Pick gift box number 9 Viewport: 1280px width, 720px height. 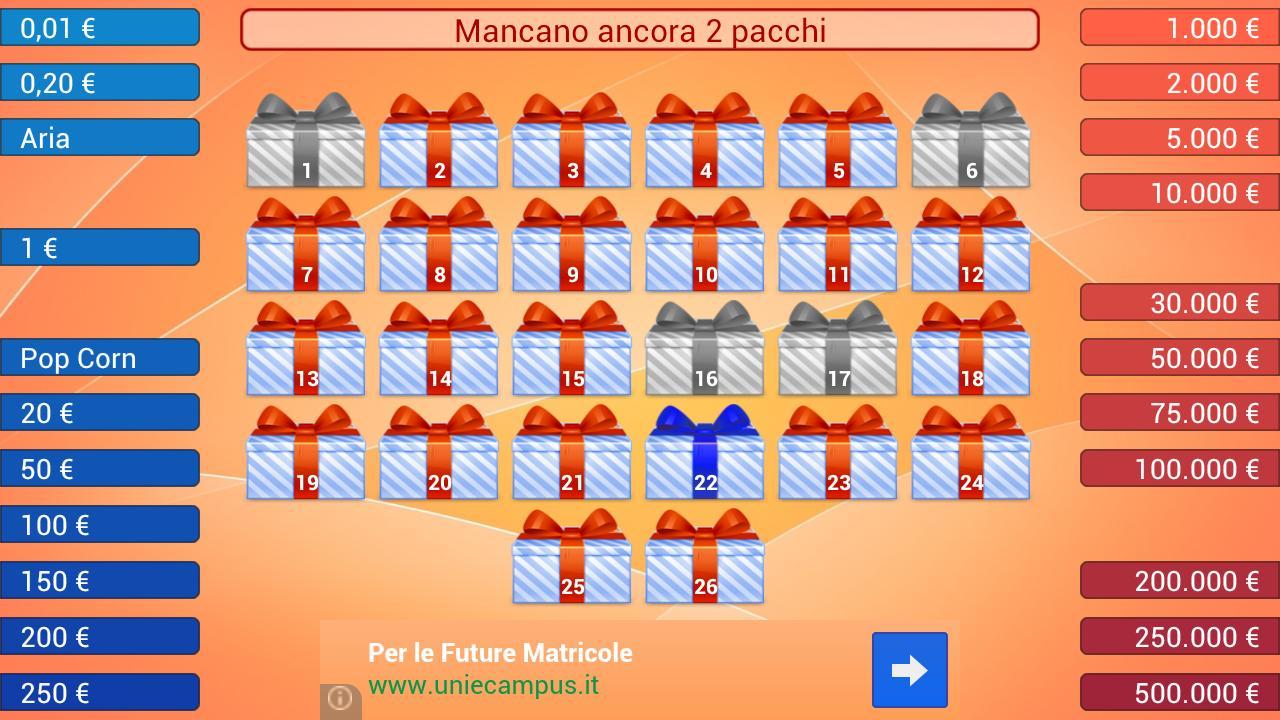coord(572,249)
